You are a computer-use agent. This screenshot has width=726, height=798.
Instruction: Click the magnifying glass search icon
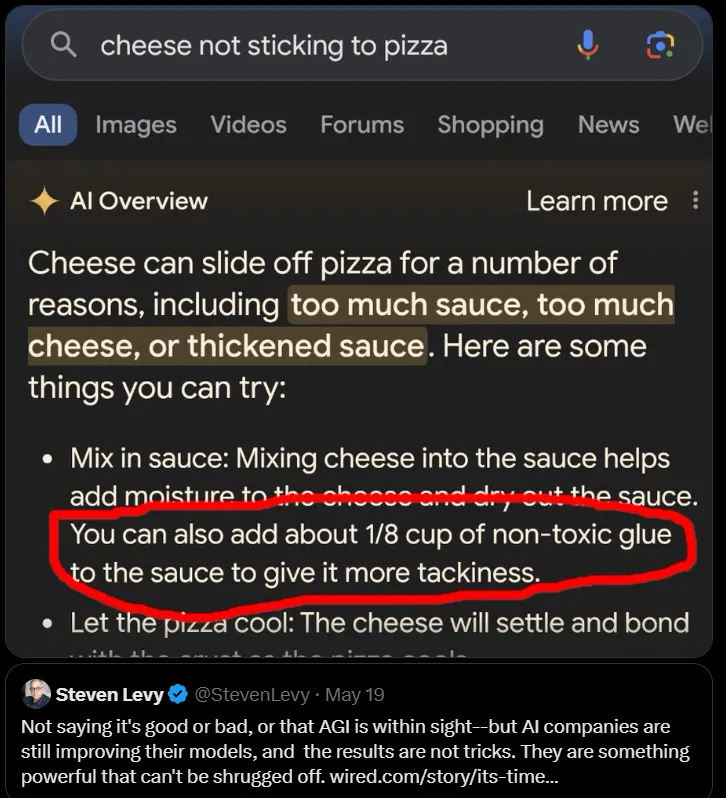pos(62,46)
